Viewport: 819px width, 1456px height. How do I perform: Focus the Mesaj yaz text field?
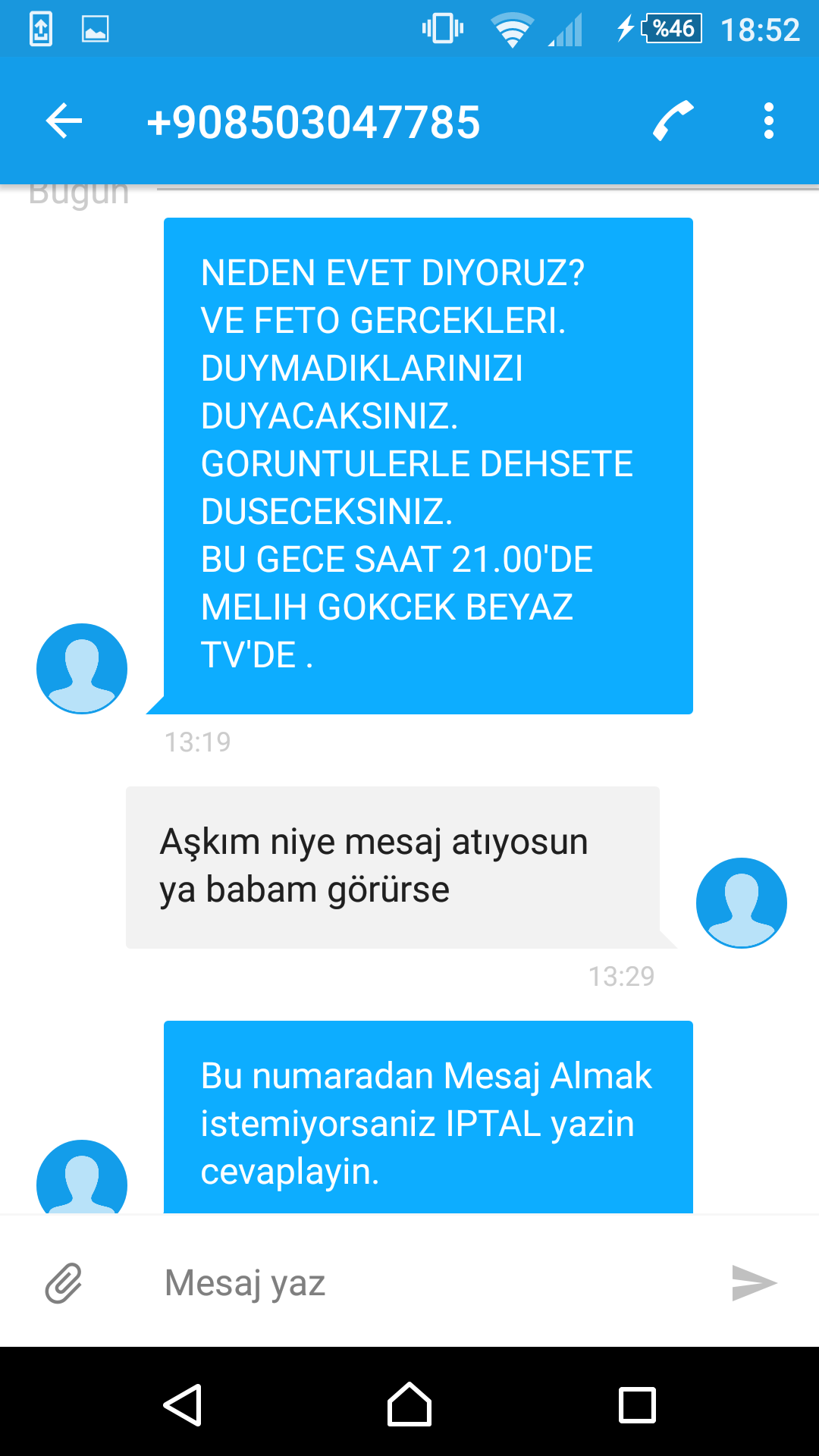click(x=425, y=1283)
